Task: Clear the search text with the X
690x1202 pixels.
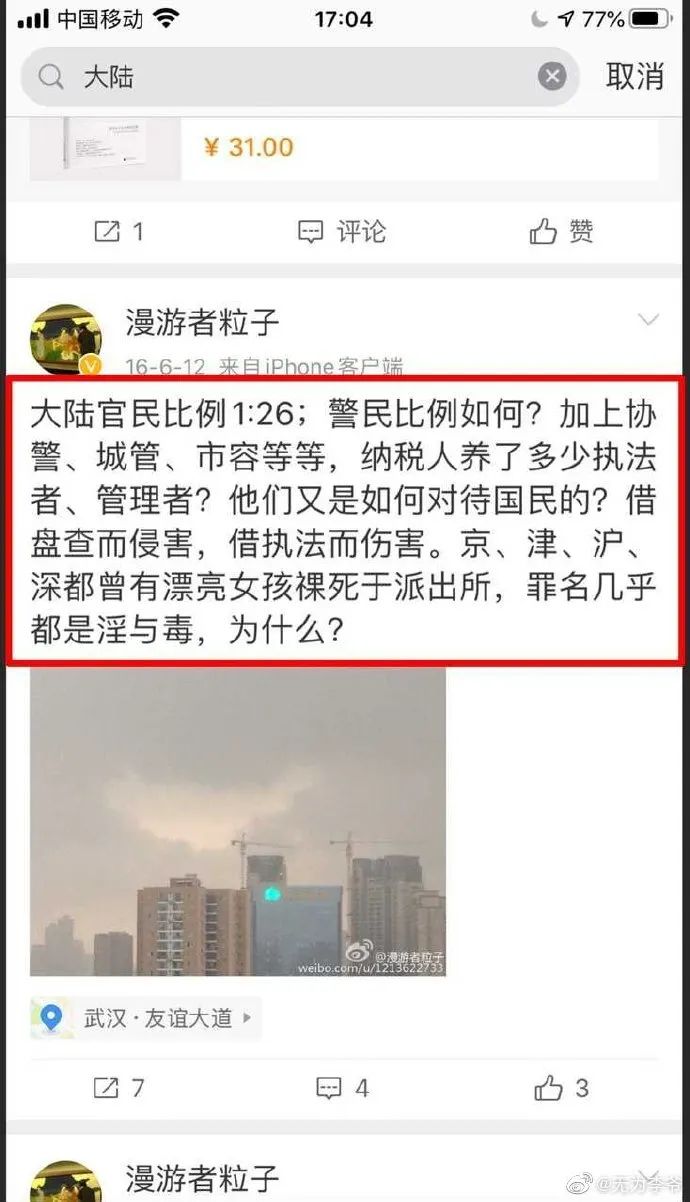Action: click(x=552, y=77)
